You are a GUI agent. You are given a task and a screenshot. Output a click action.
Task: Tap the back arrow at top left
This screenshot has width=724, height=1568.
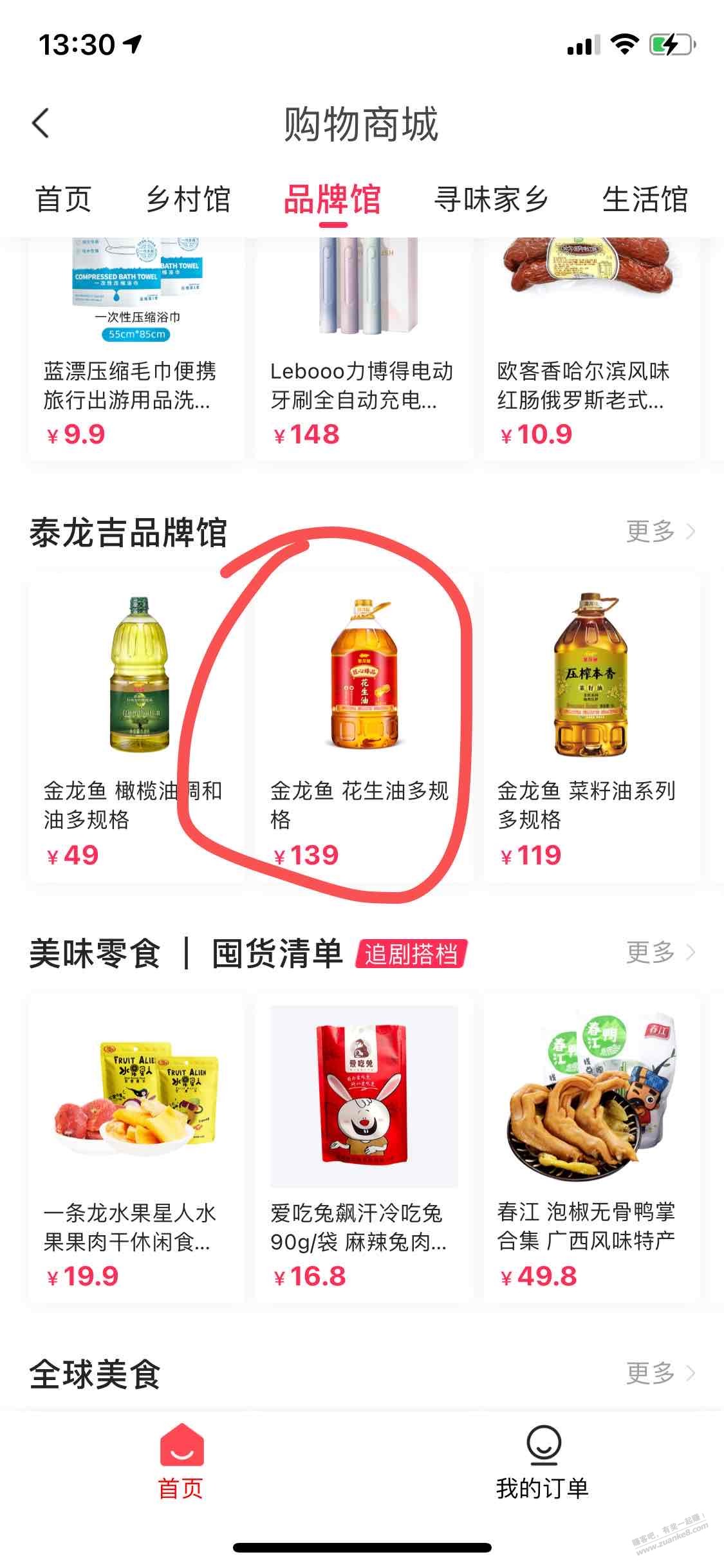[41, 124]
